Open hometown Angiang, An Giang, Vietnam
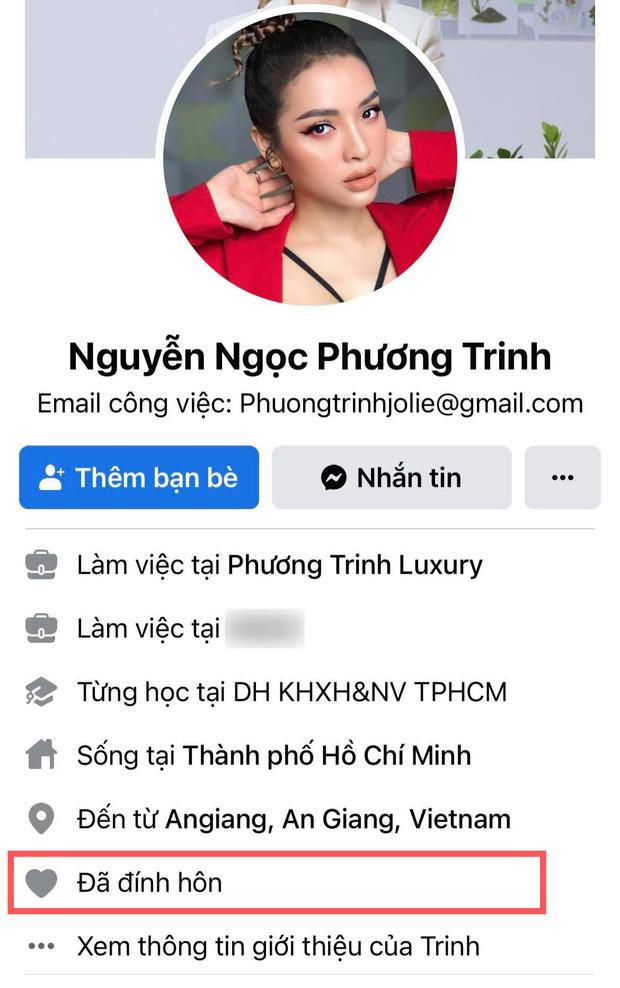This screenshot has height=988, width=620. tap(337, 820)
